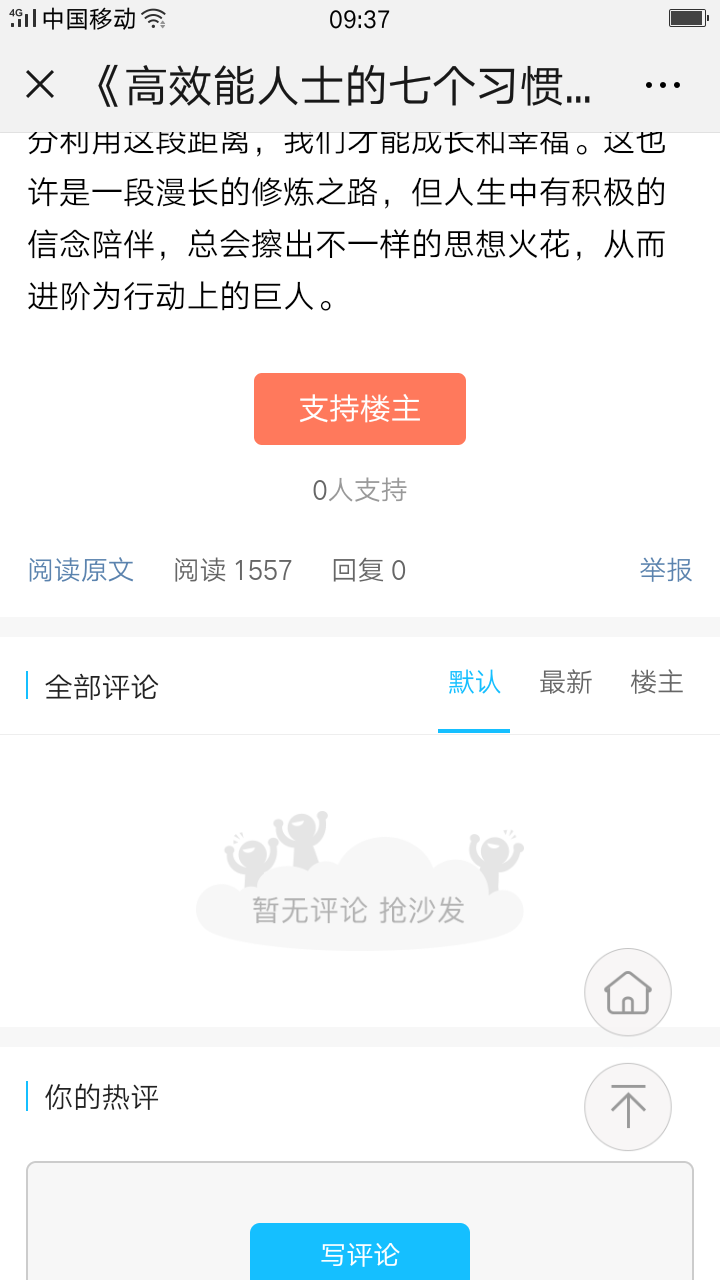This screenshot has height=1280, width=720.
Task: Tap 写评论 to write a comment
Action: (360, 1253)
